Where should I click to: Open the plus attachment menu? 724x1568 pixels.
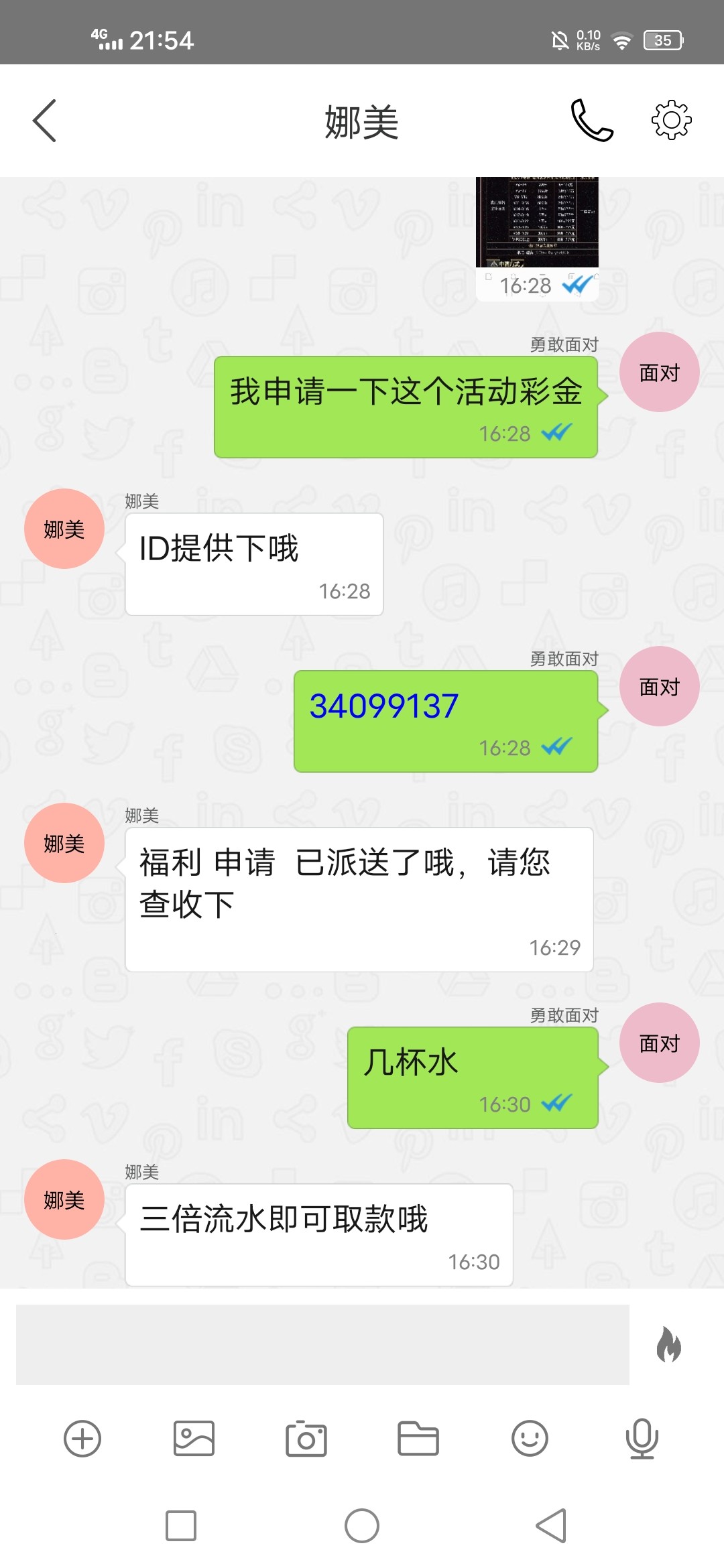[82, 1439]
